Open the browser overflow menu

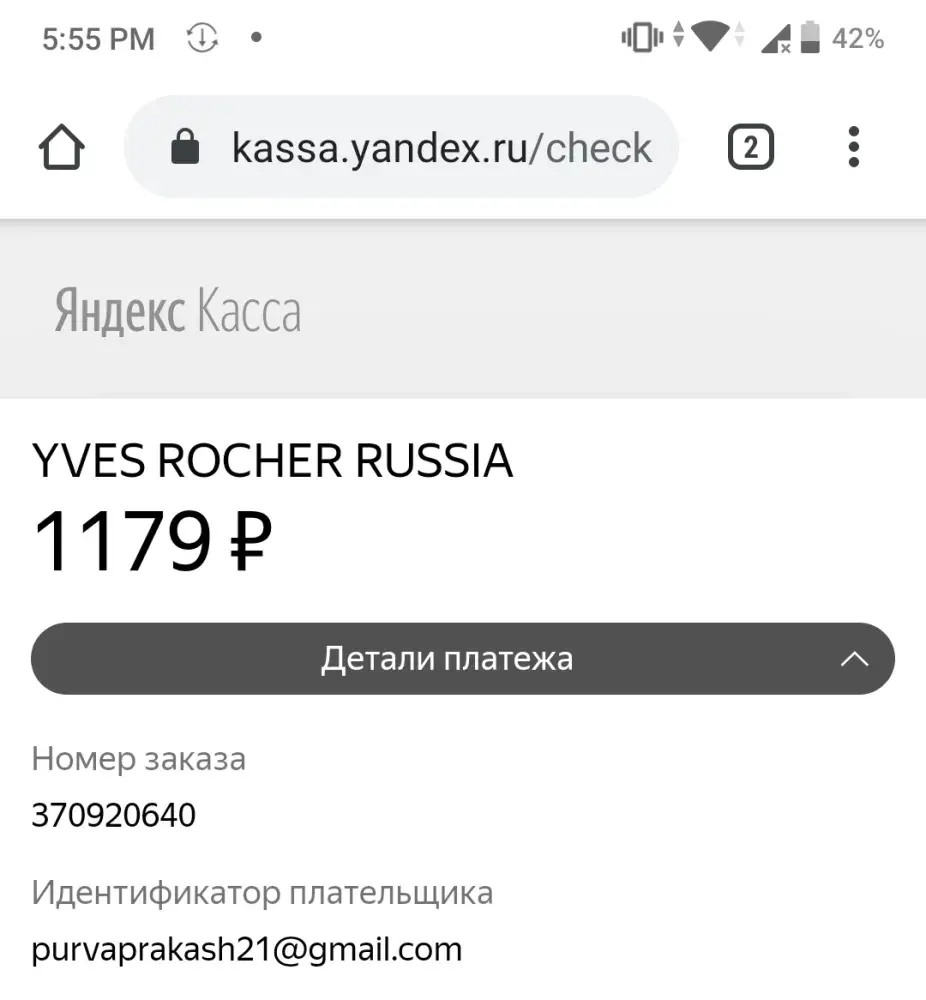tap(853, 148)
